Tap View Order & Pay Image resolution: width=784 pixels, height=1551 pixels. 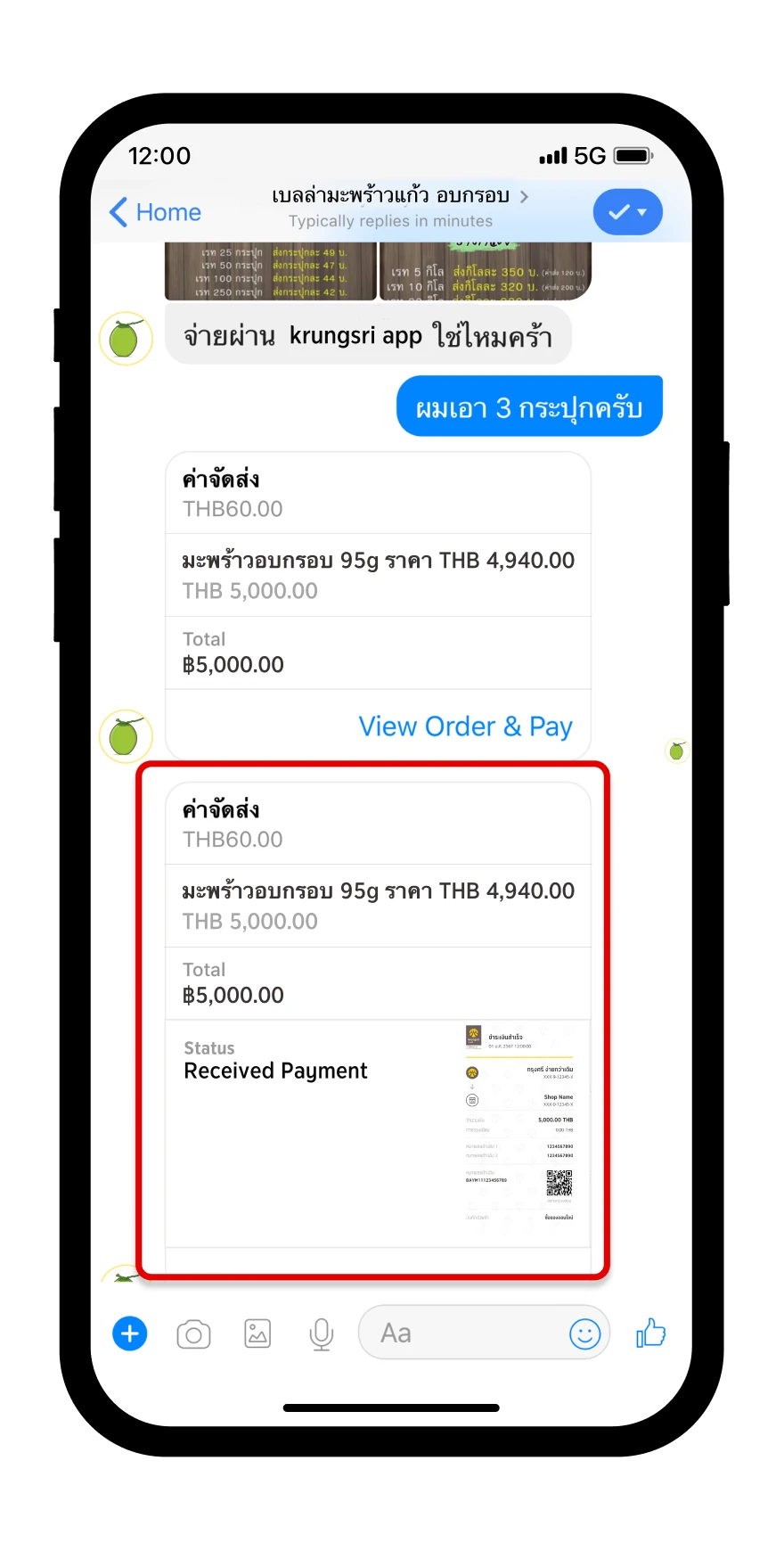(465, 726)
